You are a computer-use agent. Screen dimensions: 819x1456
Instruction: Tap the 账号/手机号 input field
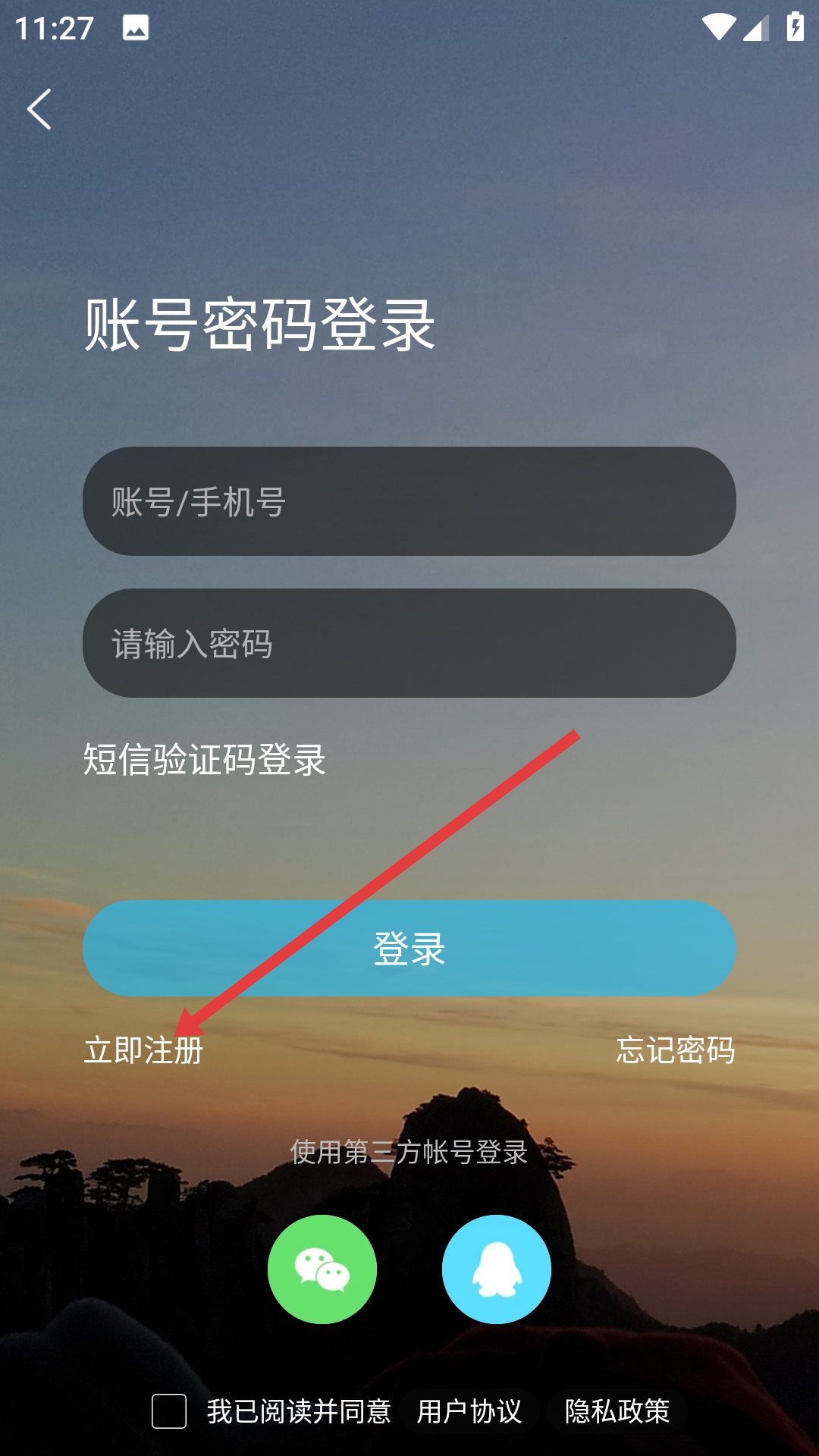(x=409, y=501)
